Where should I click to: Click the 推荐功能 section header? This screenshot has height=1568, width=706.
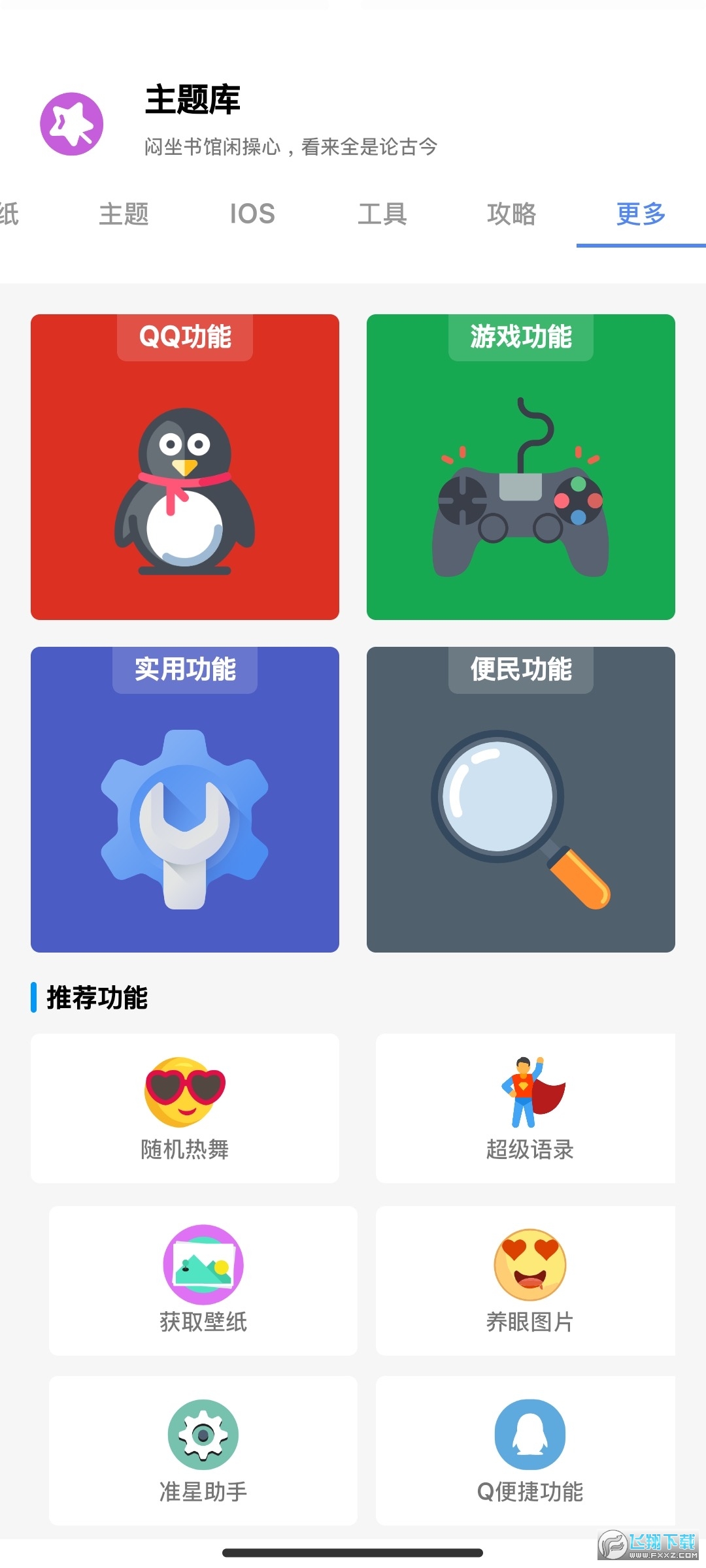[98, 998]
